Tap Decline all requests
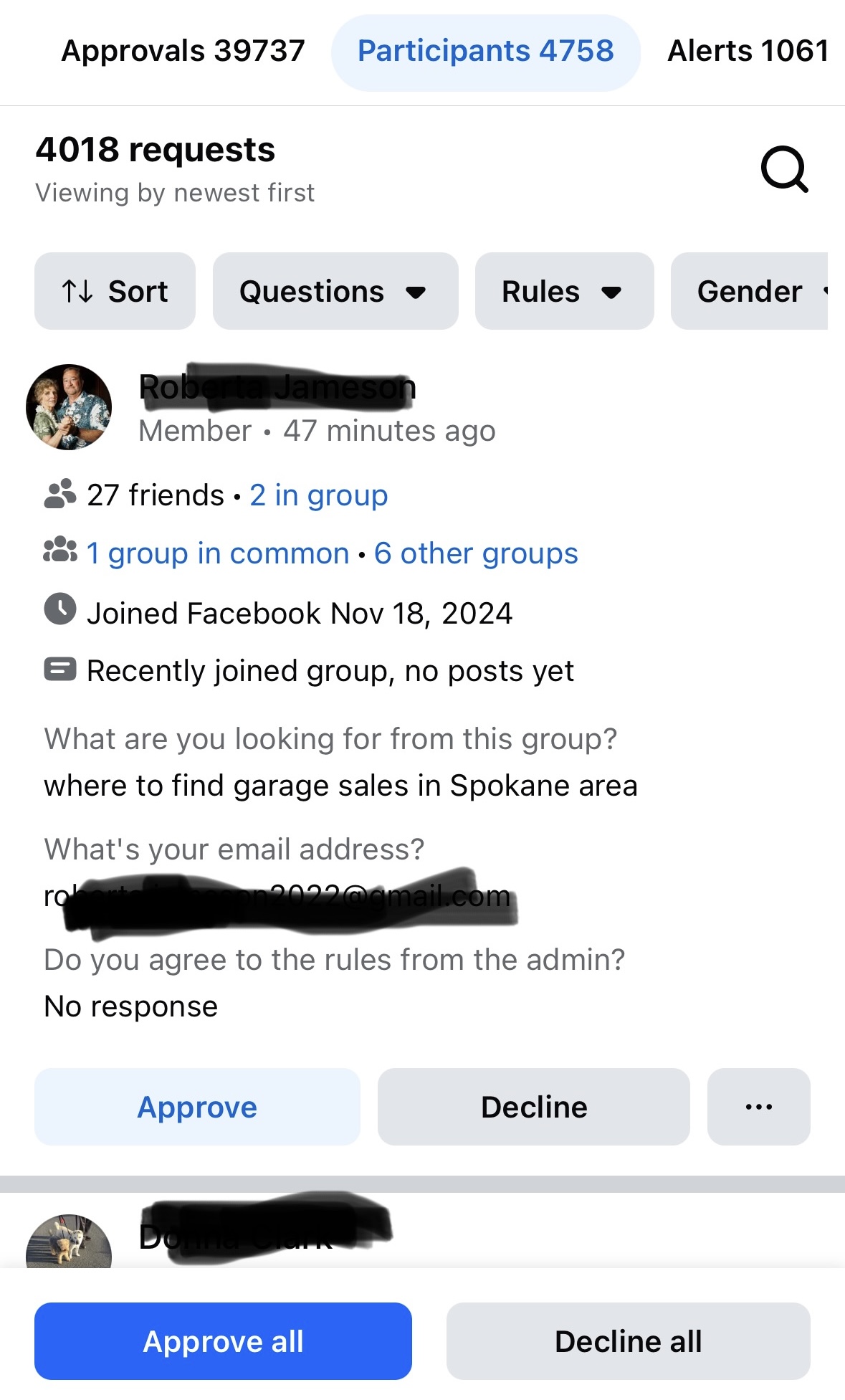 pos(628,1341)
